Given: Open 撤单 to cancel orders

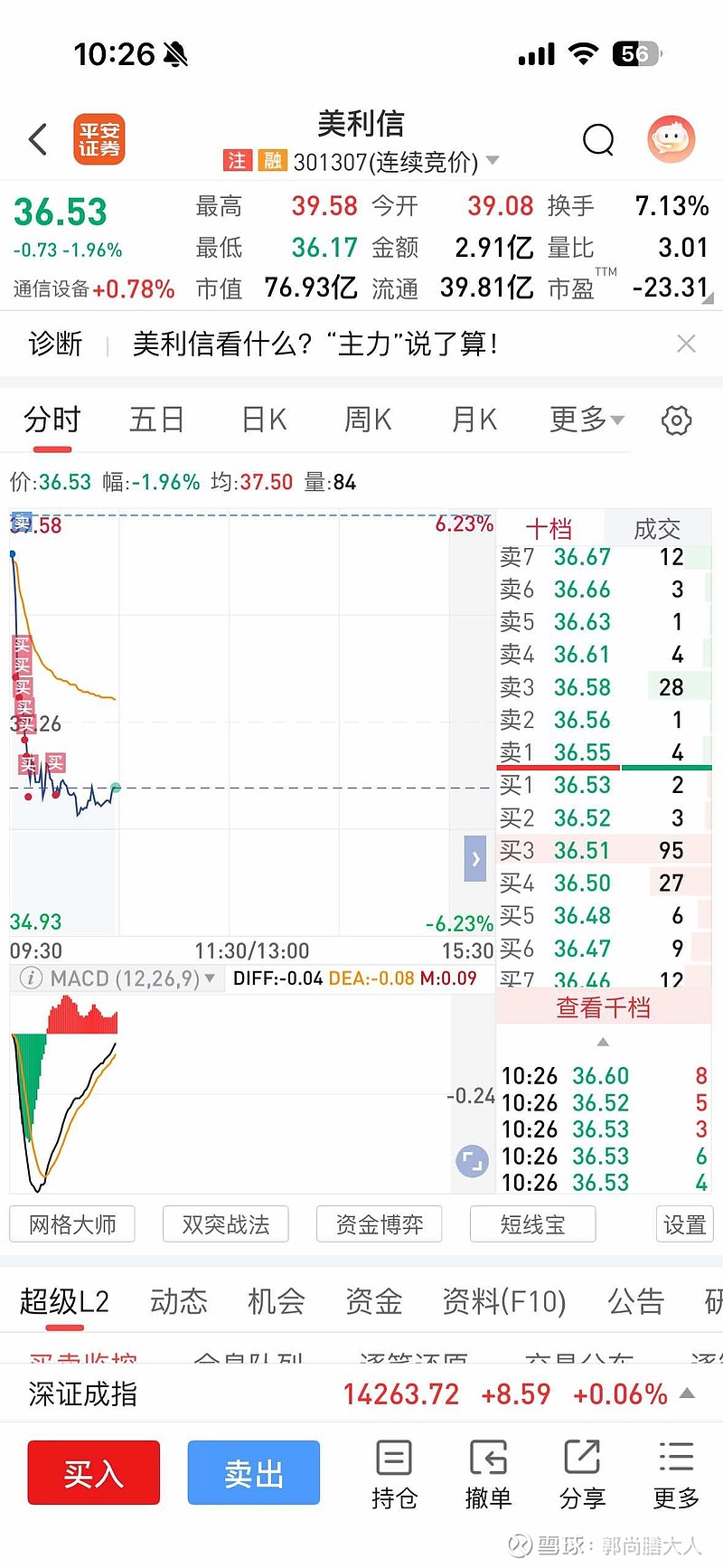Looking at the screenshot, I should (488, 1476).
